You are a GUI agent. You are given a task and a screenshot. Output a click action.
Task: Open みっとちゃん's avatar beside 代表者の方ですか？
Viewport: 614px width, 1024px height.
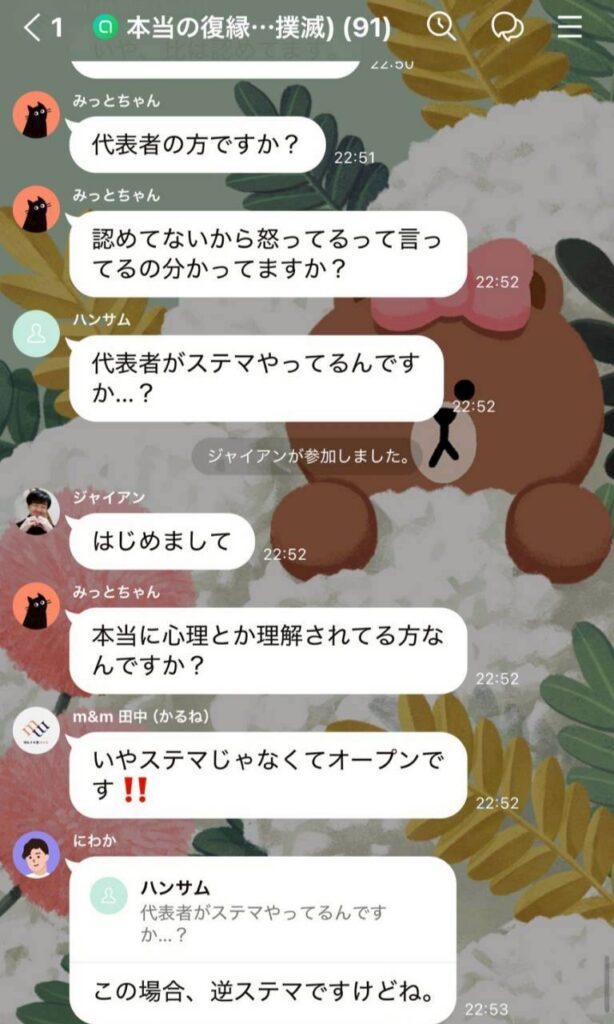36,116
